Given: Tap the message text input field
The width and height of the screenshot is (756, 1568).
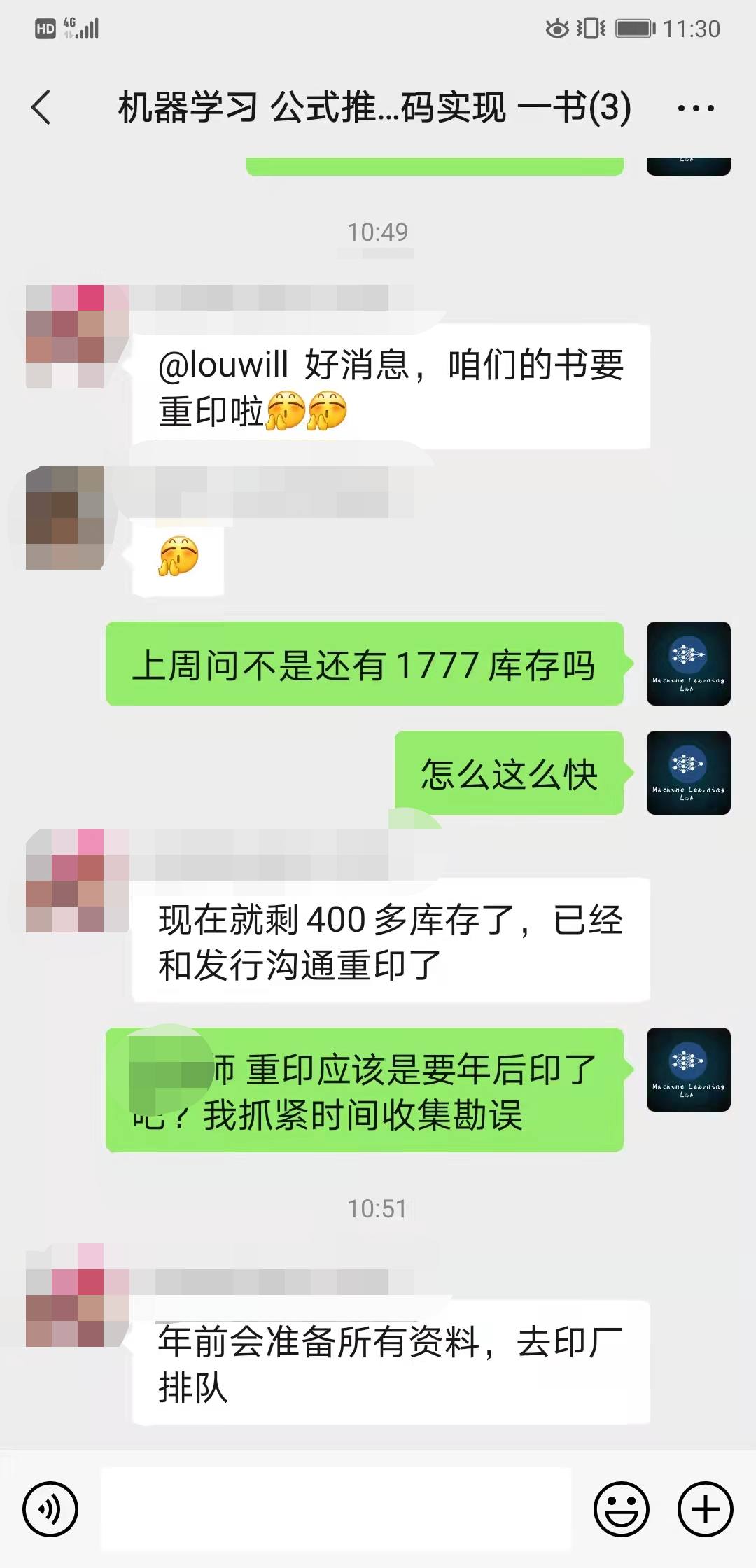Looking at the screenshot, I should (336, 1509).
